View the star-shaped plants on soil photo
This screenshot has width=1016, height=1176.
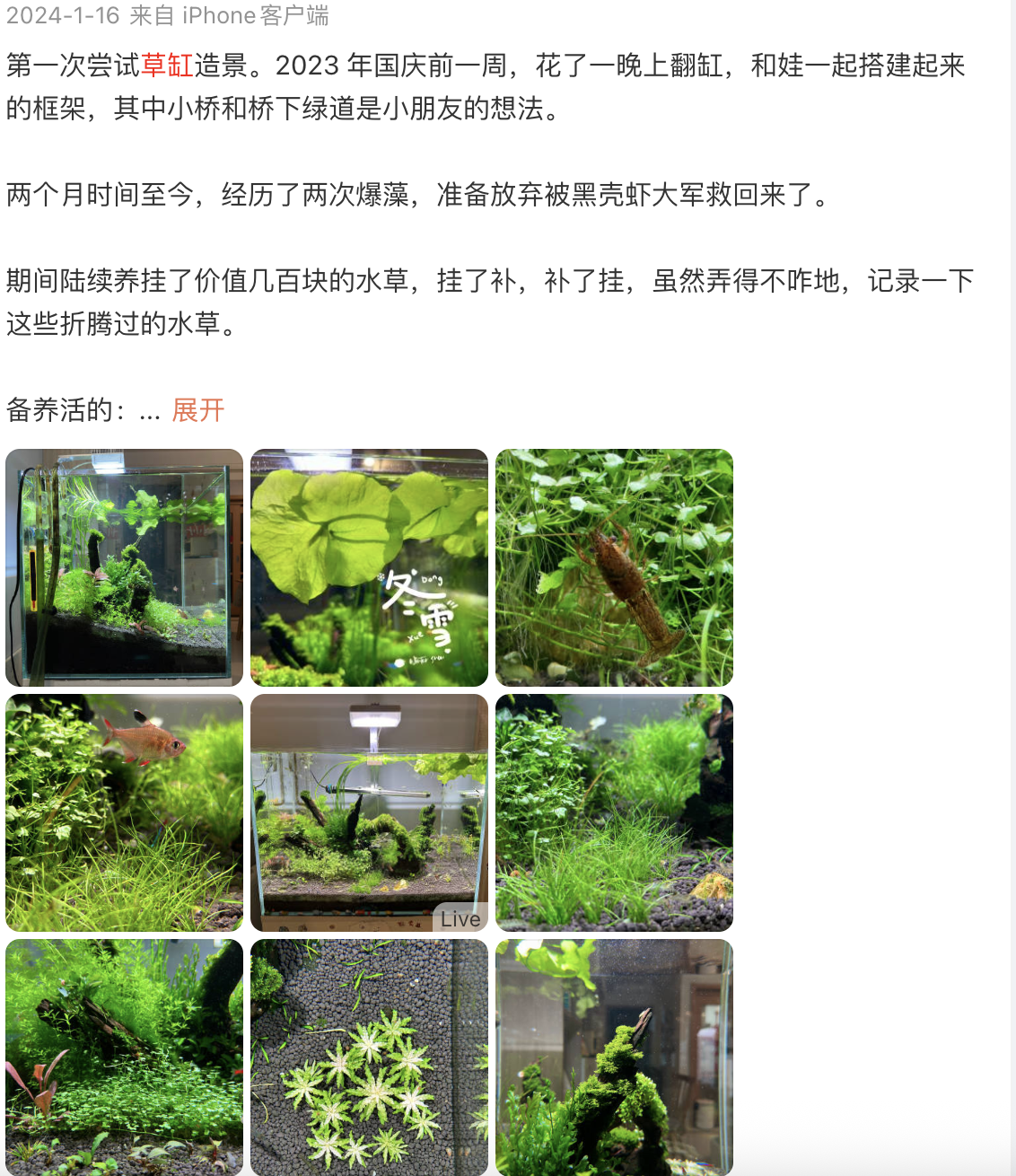369,1058
